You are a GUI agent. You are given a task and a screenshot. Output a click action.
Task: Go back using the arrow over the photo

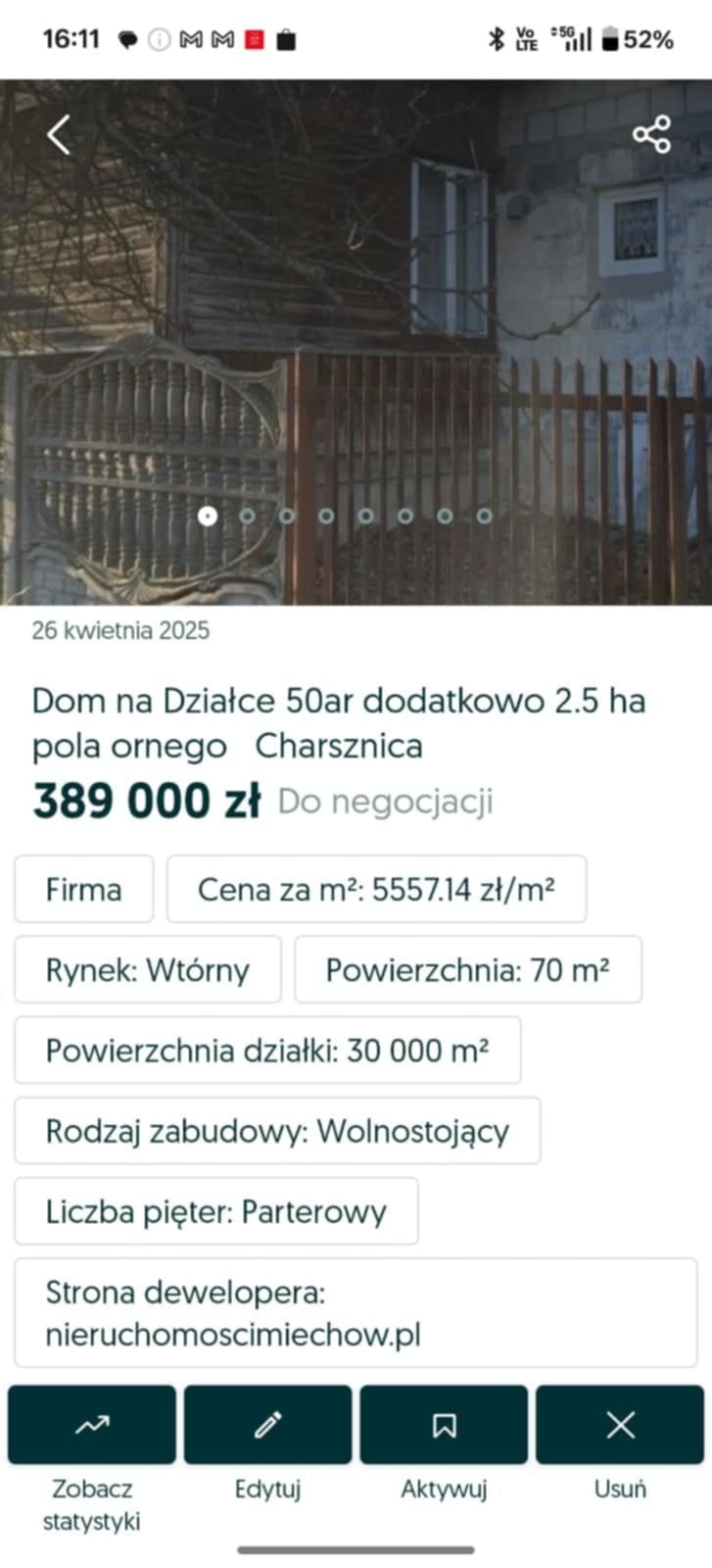point(60,135)
